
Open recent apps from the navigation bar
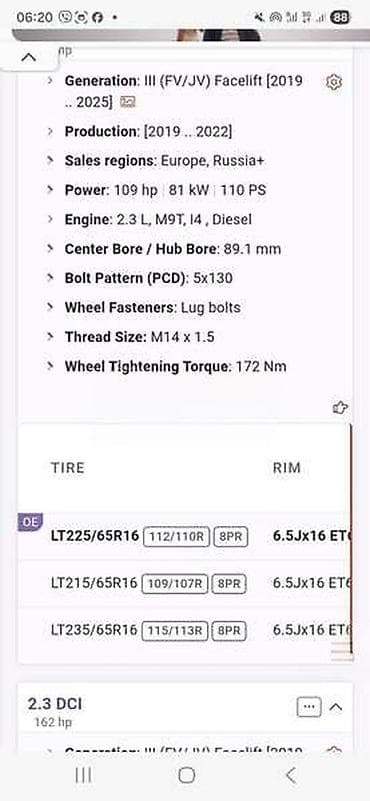pos(83,775)
